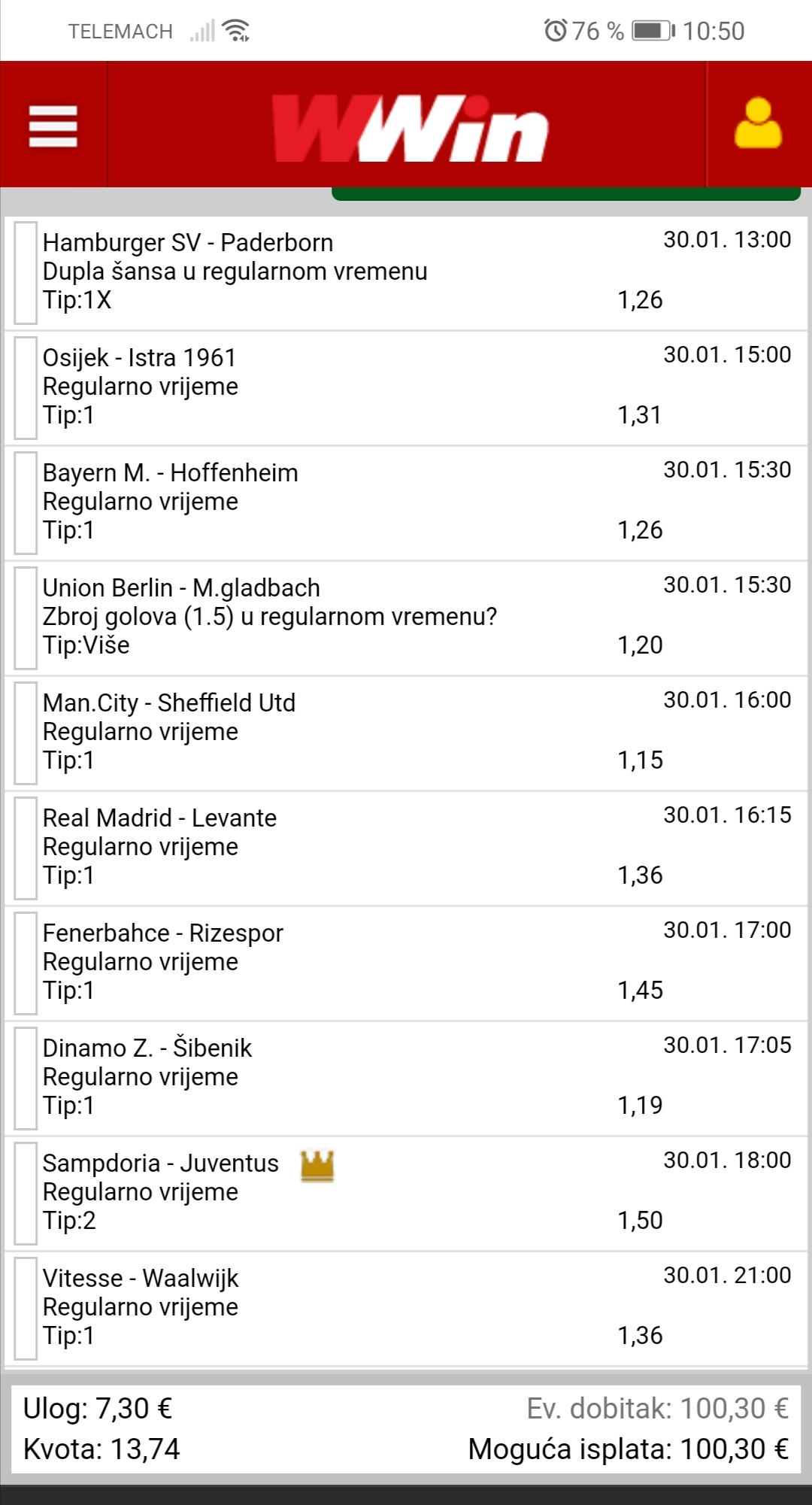Open the hamburger menu
The image size is (812, 1505).
tap(53, 126)
